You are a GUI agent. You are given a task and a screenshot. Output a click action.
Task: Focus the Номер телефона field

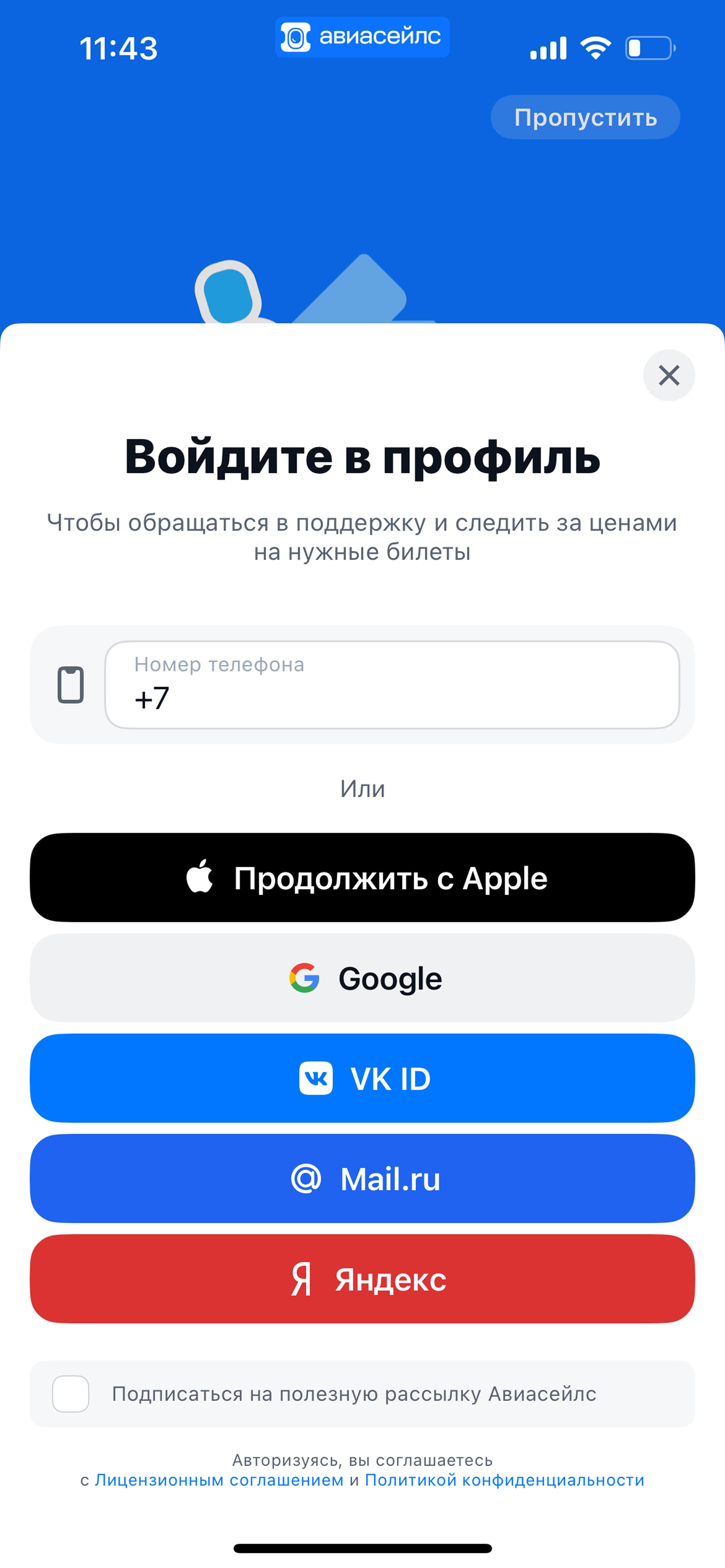point(391,685)
